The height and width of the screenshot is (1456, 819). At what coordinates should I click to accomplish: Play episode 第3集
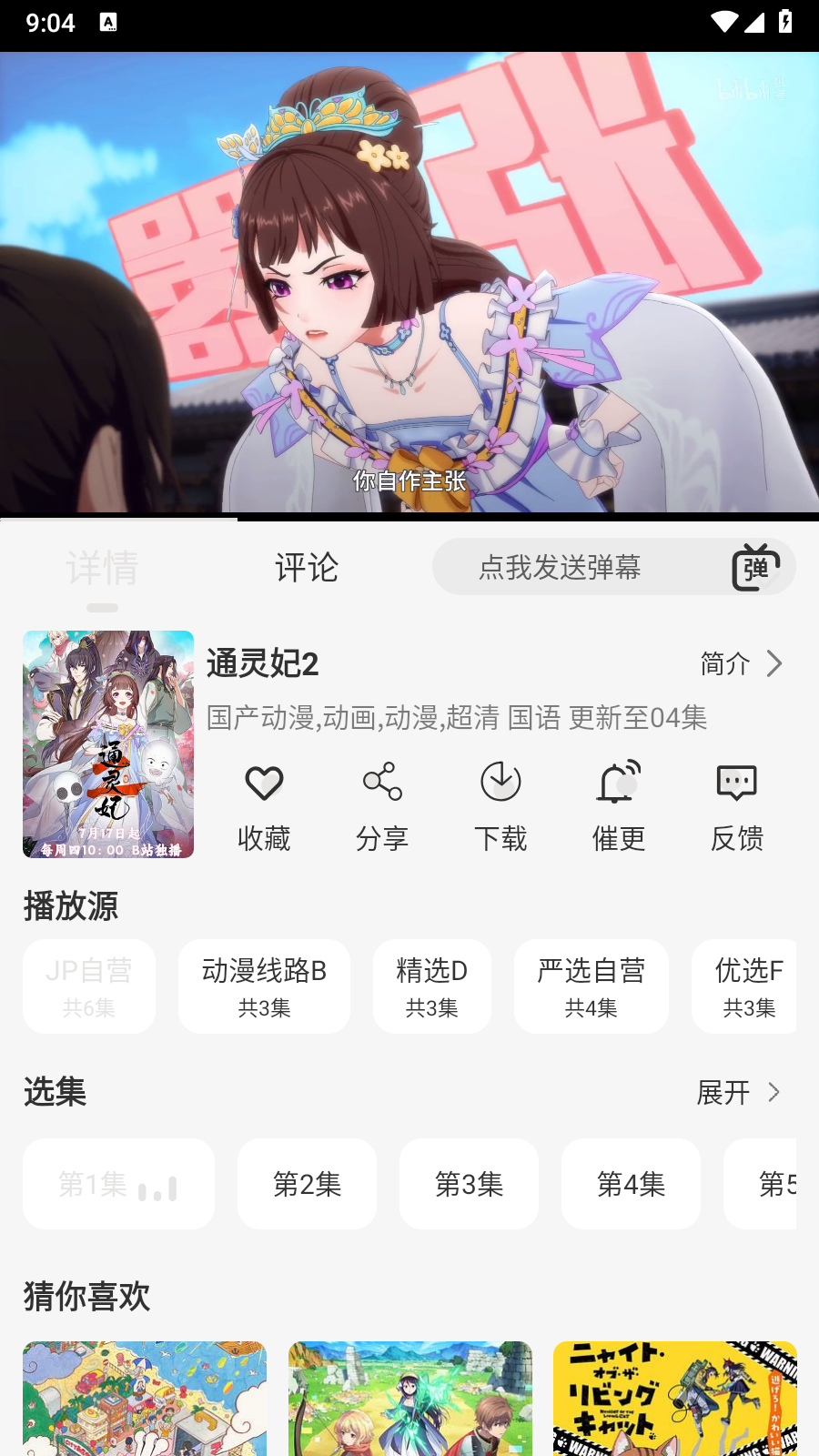coord(469,1184)
